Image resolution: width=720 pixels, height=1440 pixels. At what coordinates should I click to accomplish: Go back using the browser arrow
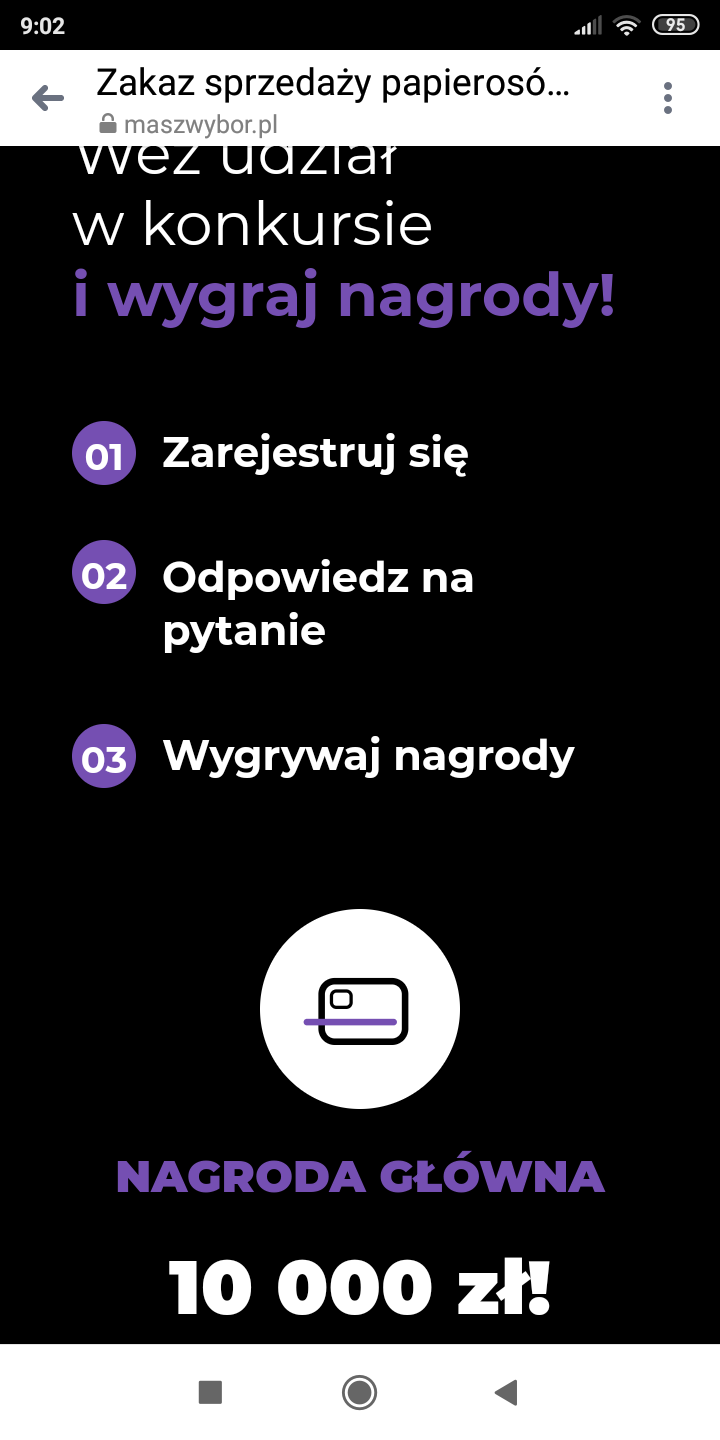[x=47, y=98]
